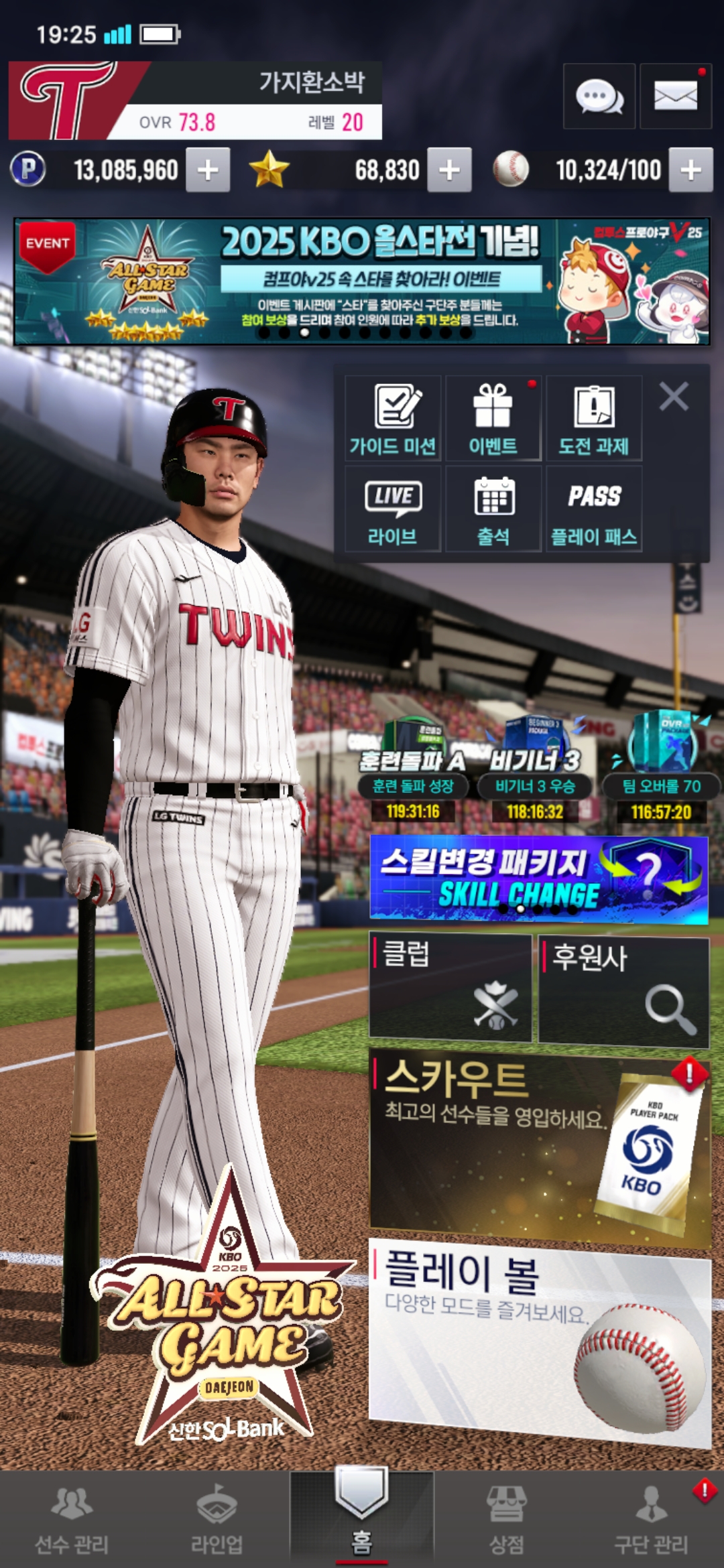Open 가이드 미션 (guide mission)
724x1568 pixels.
[x=393, y=419]
